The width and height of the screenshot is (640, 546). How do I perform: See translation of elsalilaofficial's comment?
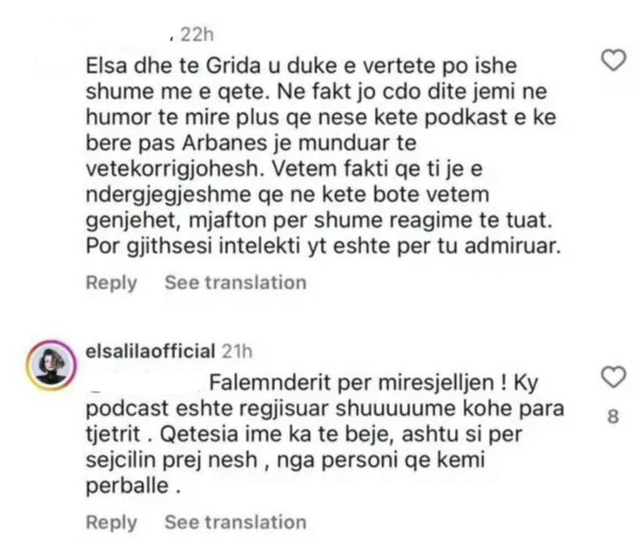click(235, 521)
